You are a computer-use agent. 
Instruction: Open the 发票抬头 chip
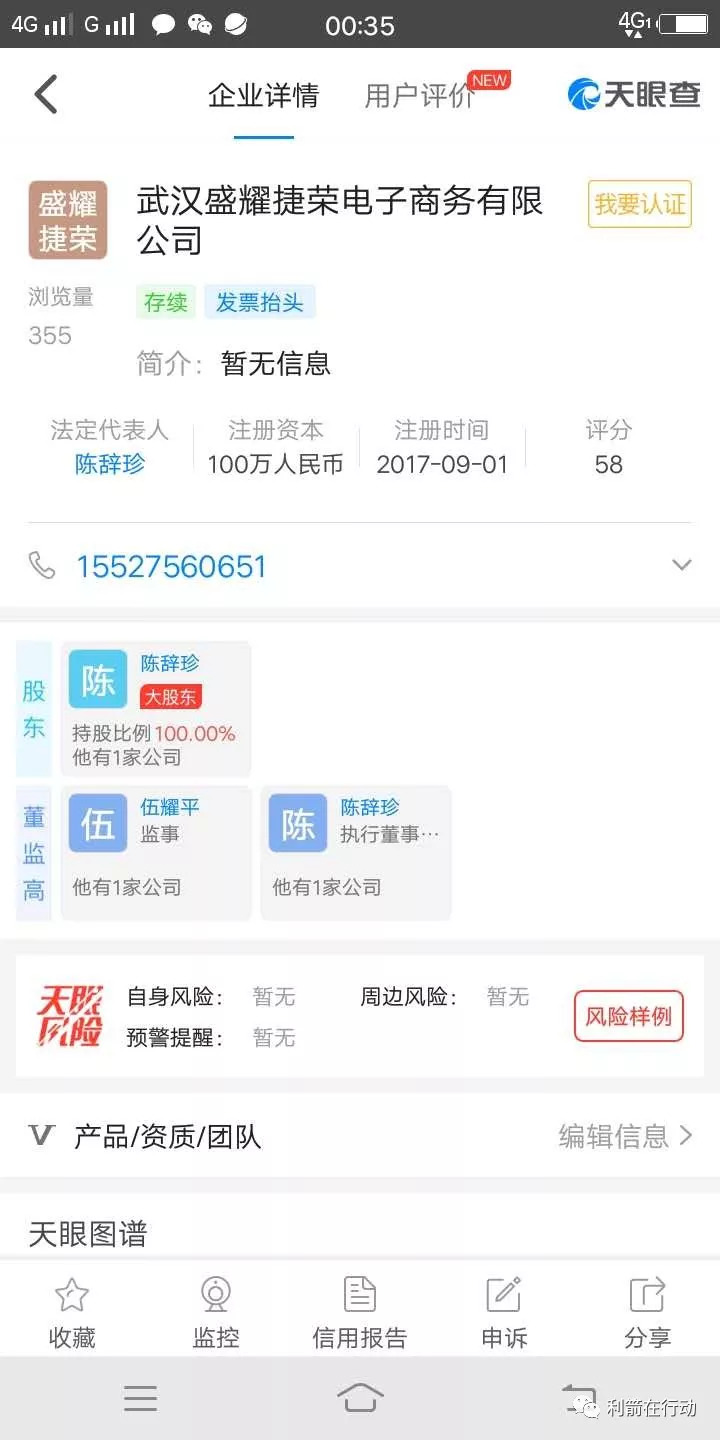coord(260,303)
